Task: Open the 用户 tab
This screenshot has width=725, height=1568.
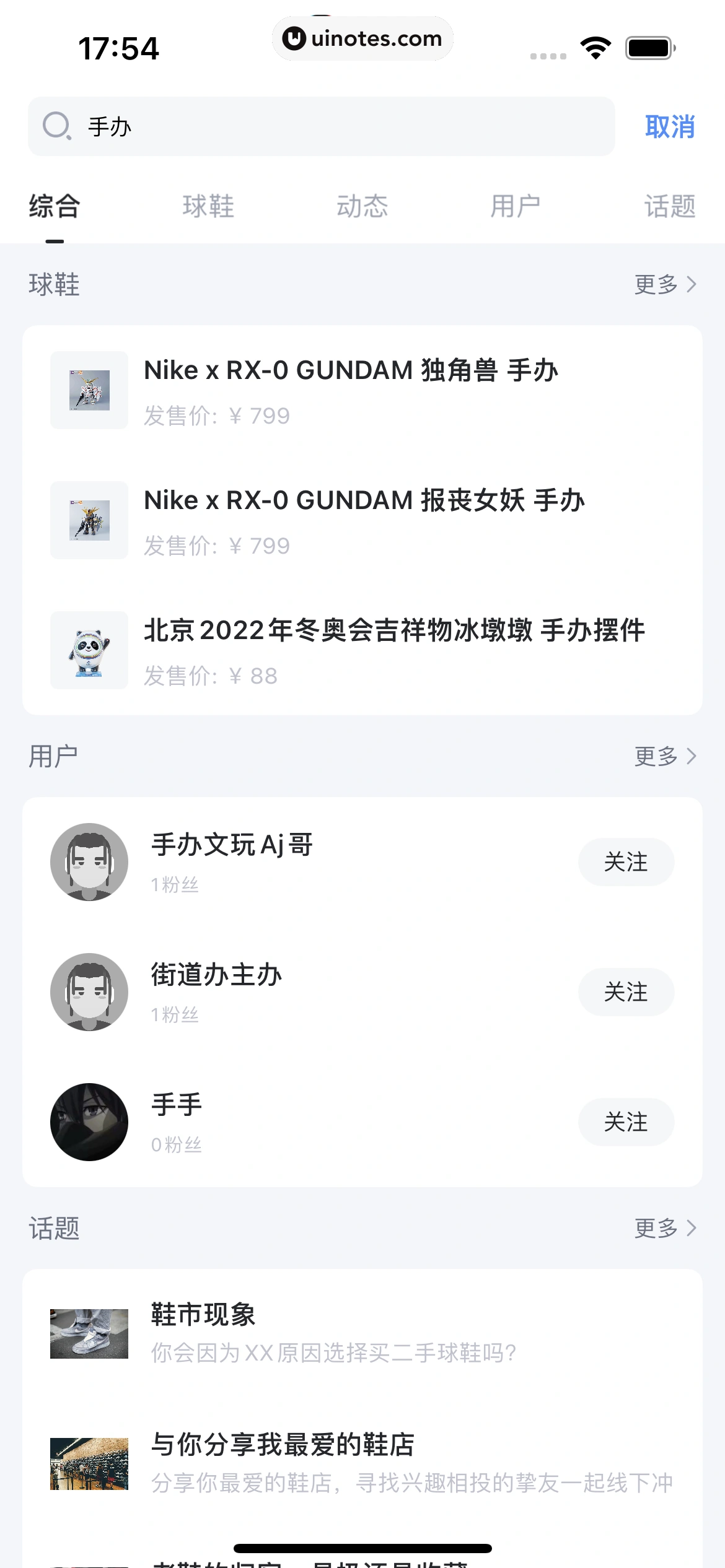Action: pyautogui.click(x=515, y=206)
